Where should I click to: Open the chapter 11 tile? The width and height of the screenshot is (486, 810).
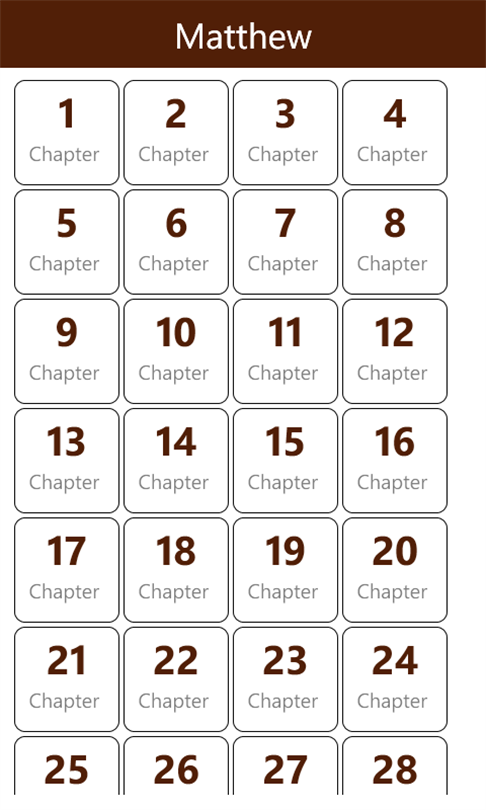click(x=286, y=351)
